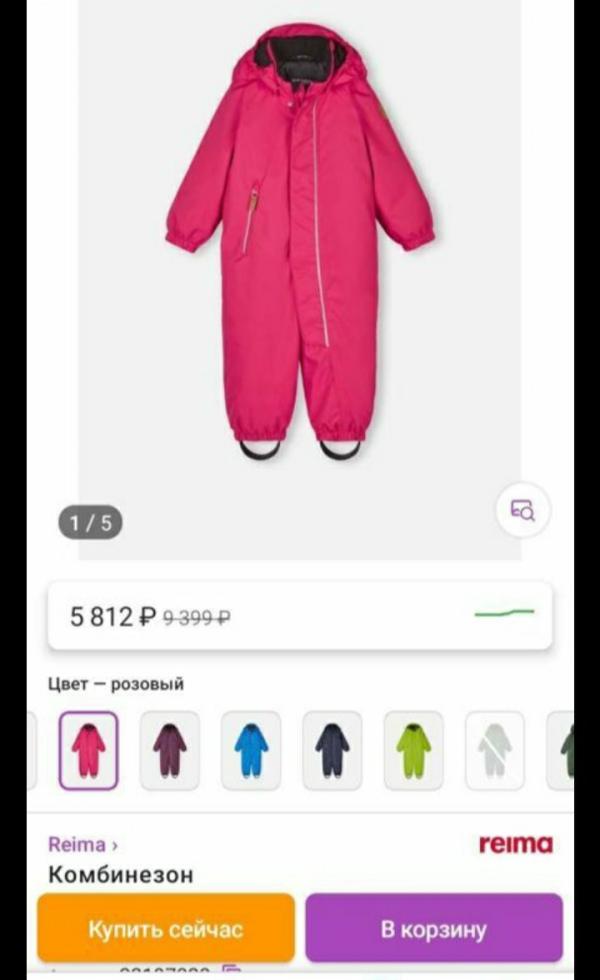Search for similar items by photo
The width and height of the screenshot is (600, 980).
523,510
